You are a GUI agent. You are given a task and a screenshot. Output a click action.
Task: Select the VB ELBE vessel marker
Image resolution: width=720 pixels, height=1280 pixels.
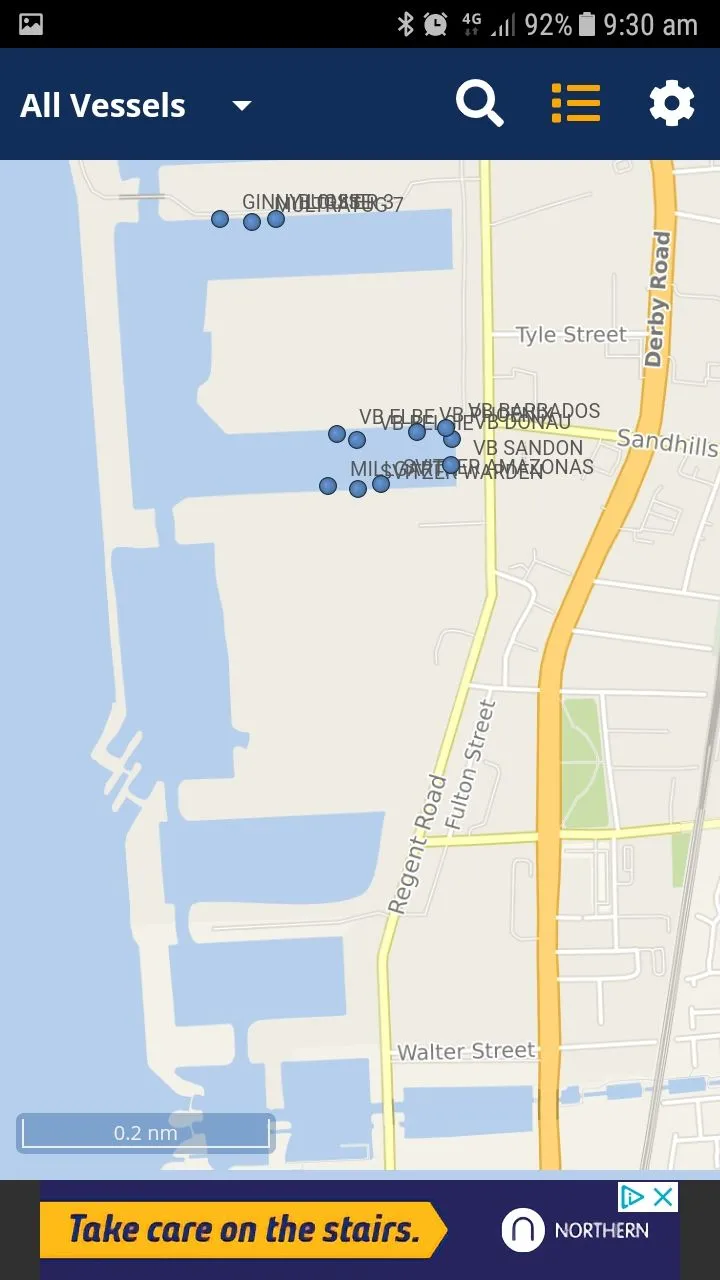pyautogui.click(x=337, y=434)
